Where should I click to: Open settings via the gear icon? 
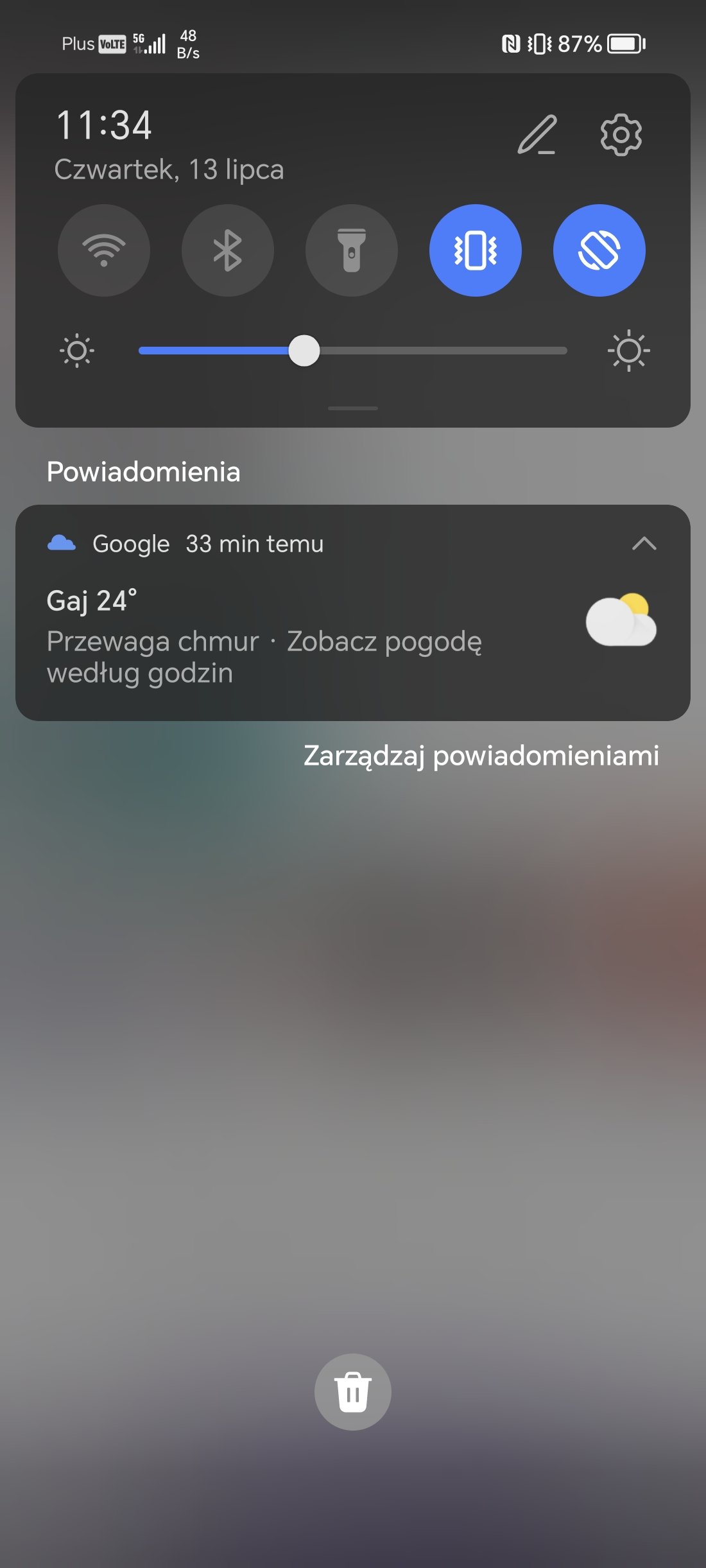coord(621,135)
